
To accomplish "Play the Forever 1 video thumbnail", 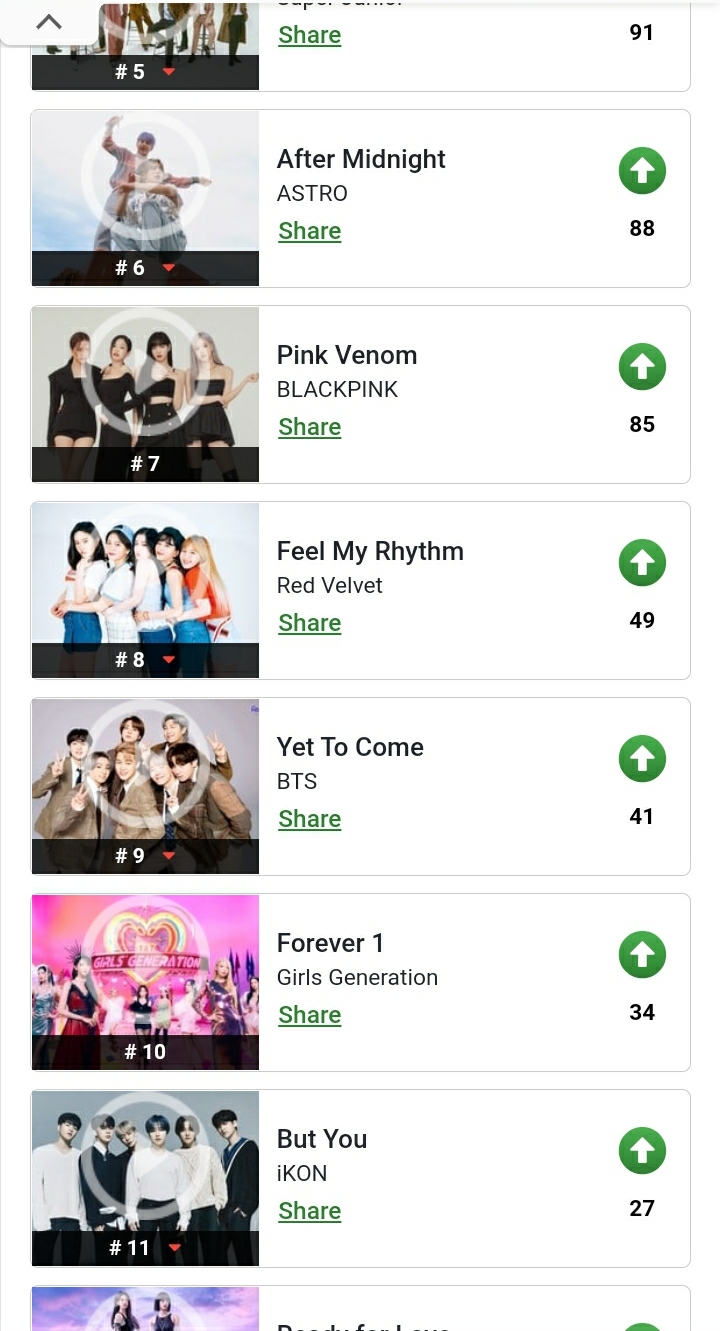I will (145, 962).
